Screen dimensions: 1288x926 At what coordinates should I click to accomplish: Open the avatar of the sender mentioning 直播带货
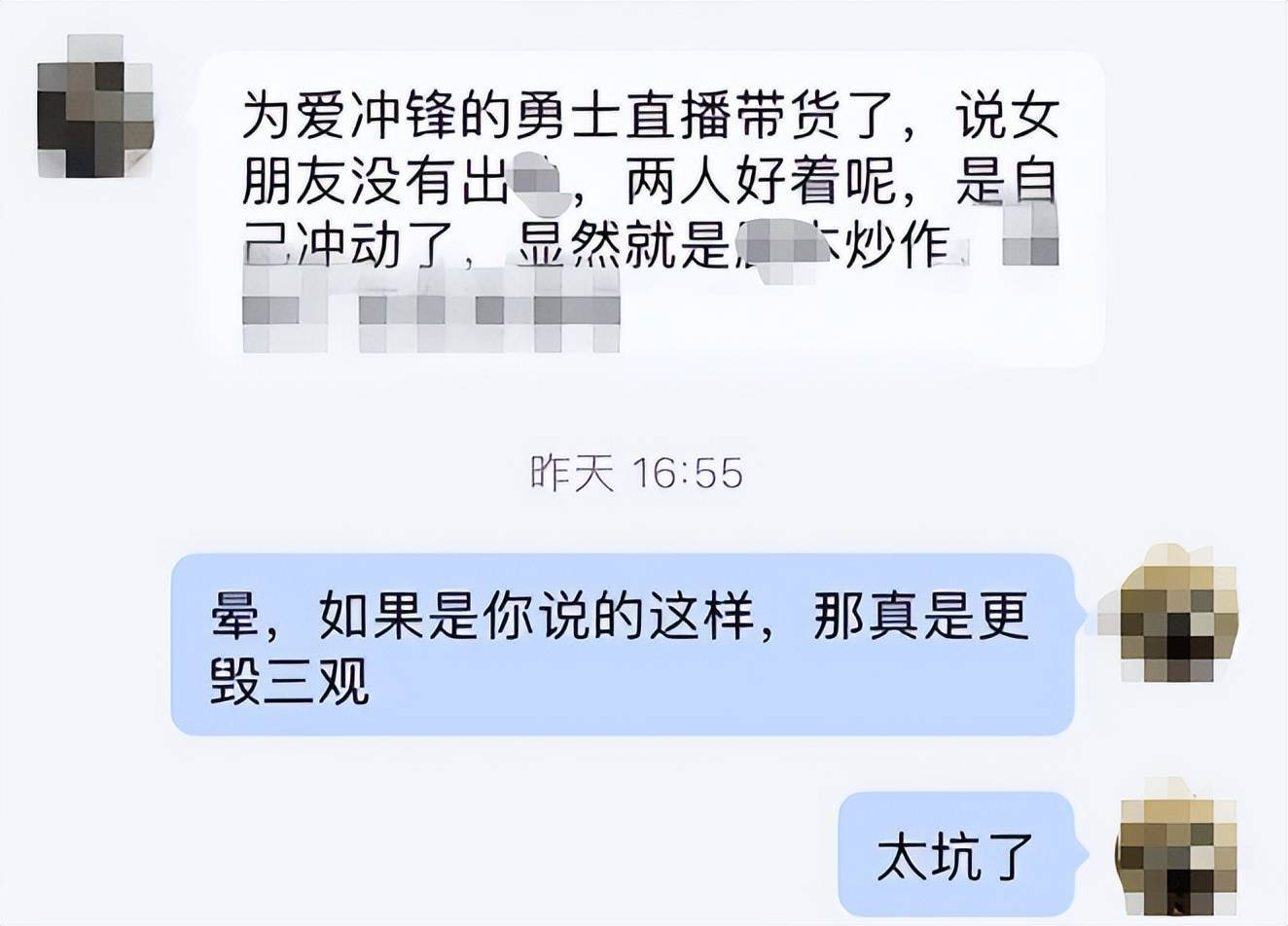(95, 107)
